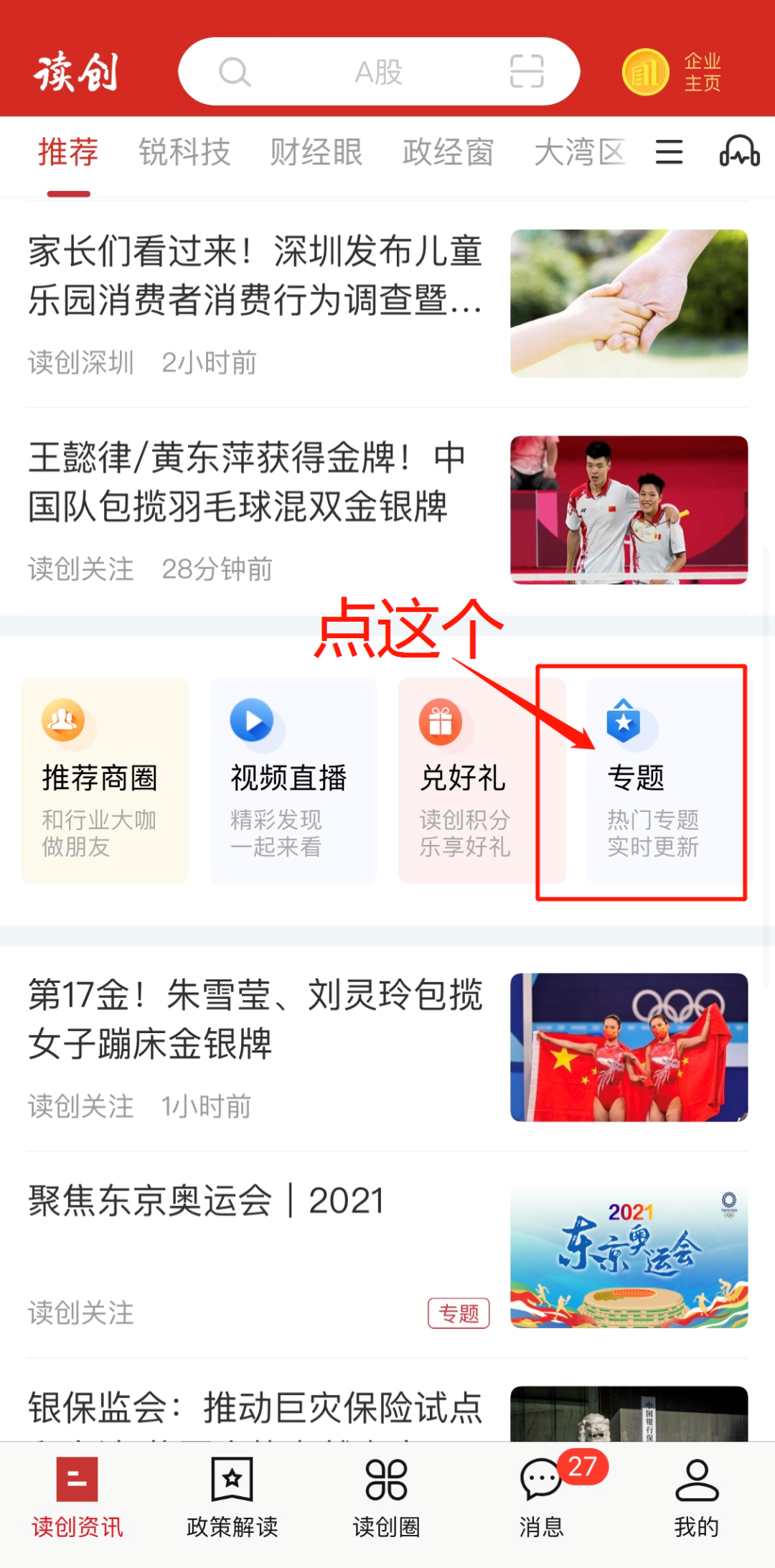Tap the scan QR code icon

[526, 72]
